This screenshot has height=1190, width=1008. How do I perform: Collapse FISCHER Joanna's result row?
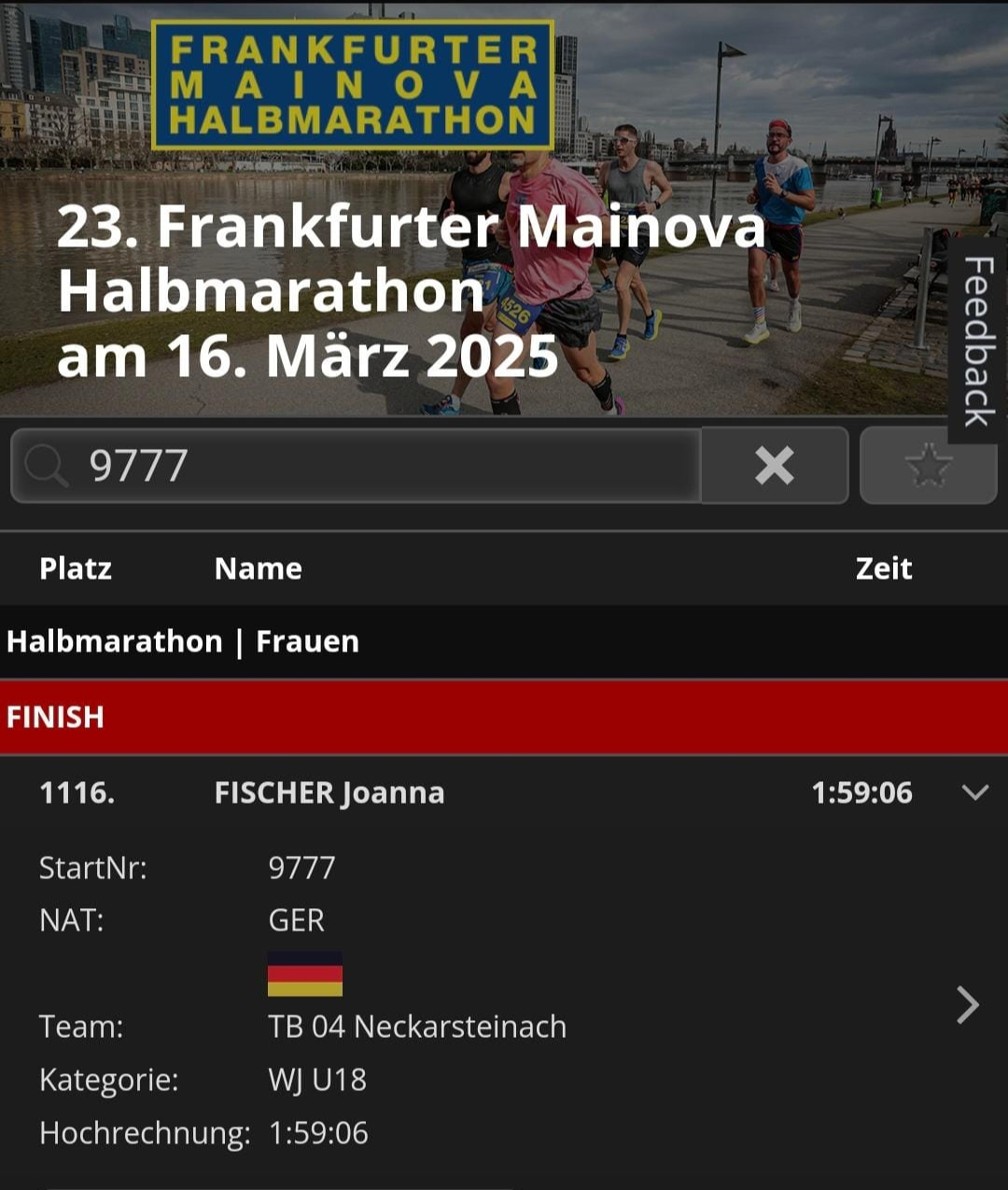tap(974, 792)
